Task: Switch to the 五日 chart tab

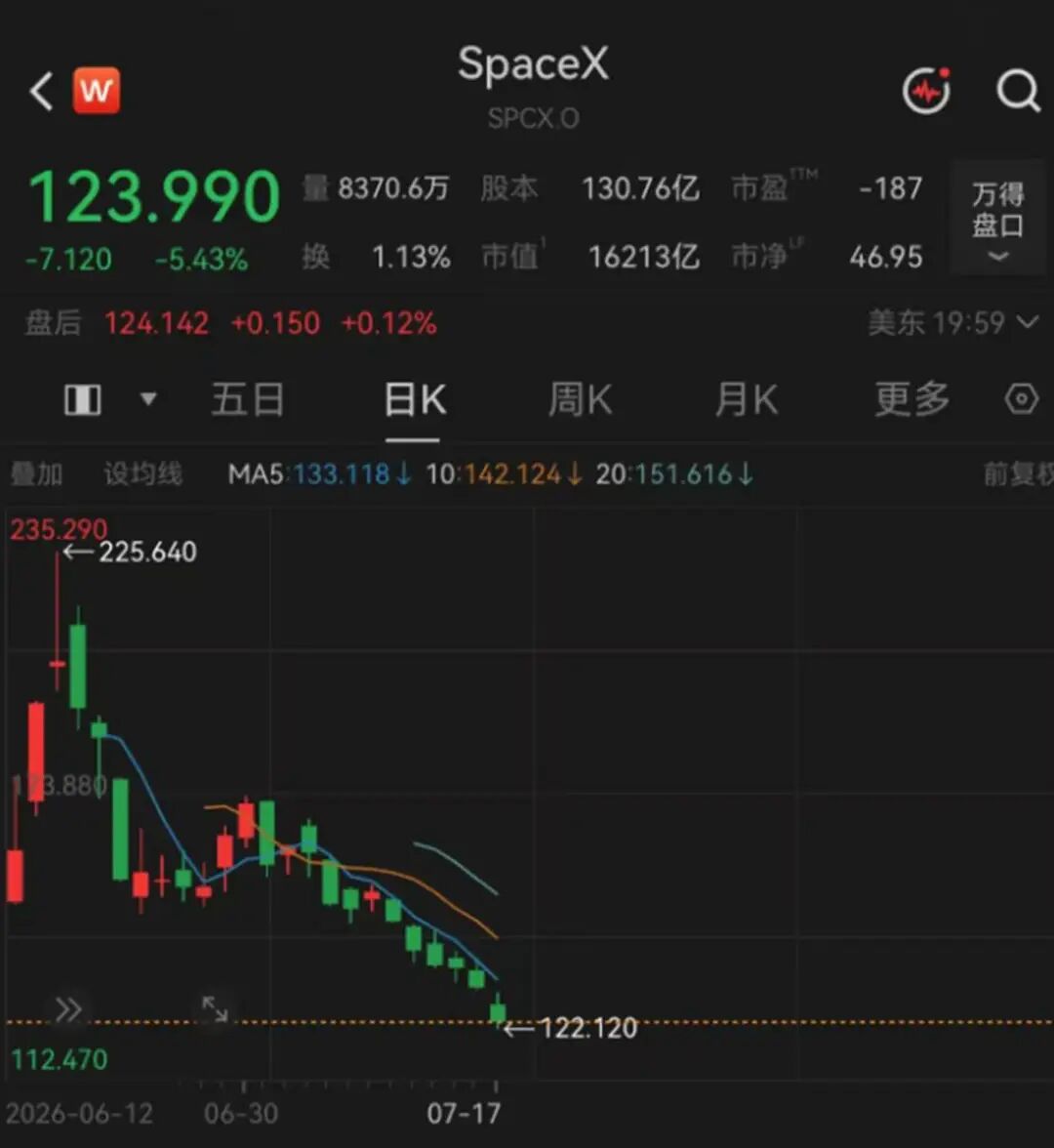Action: point(248,400)
